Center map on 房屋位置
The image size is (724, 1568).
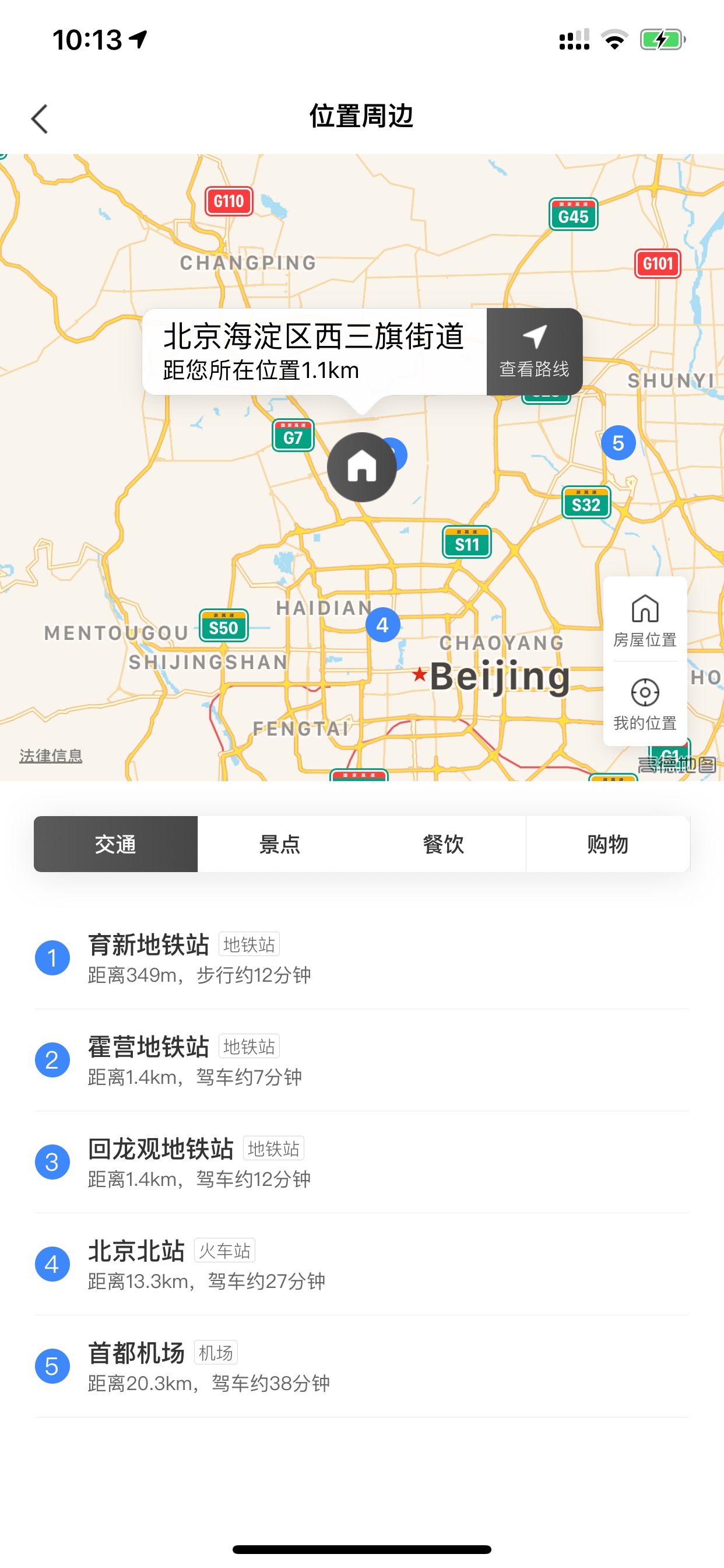pyautogui.click(x=645, y=619)
